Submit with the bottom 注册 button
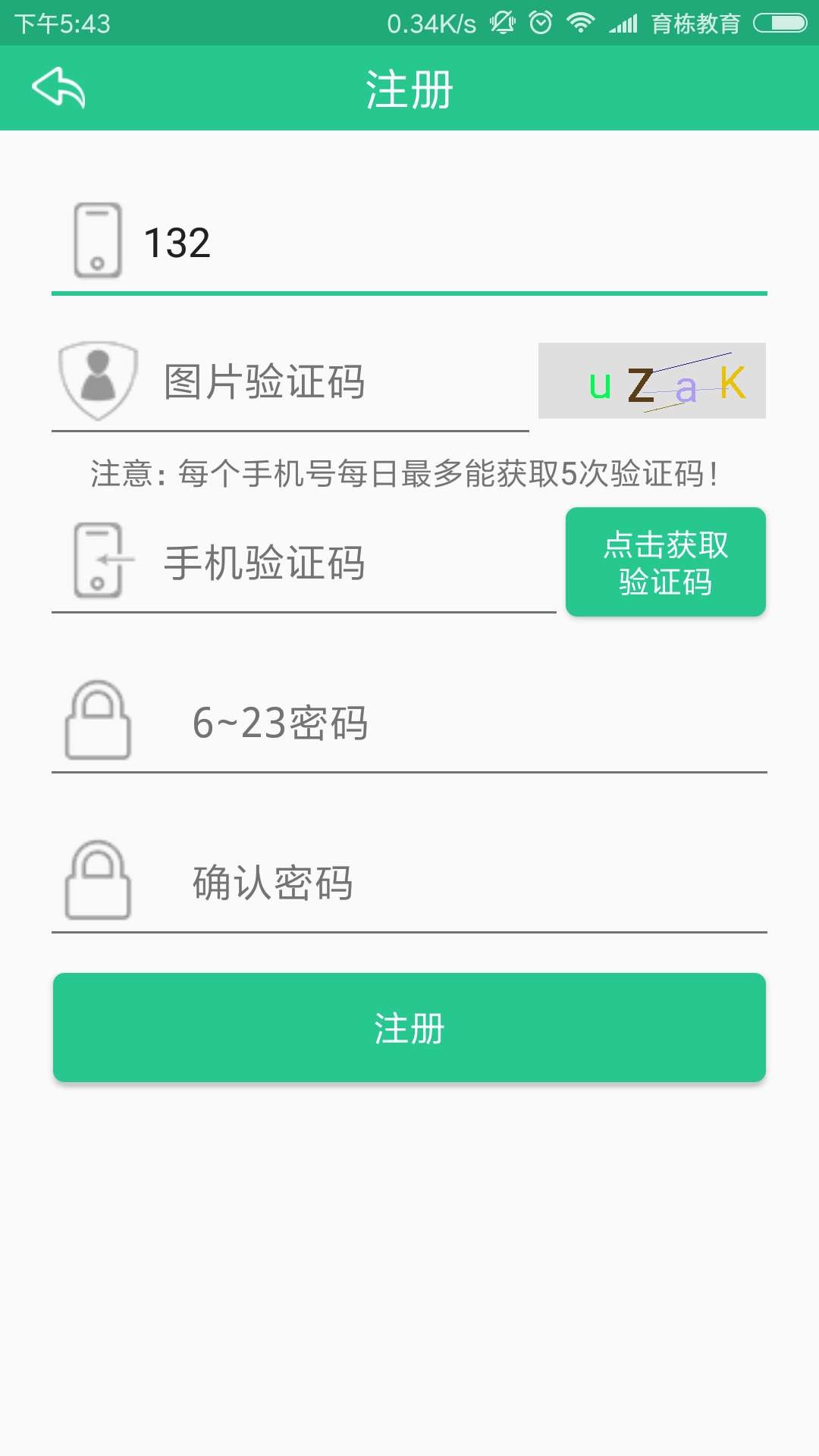The width and height of the screenshot is (819, 1456). 409,1028
